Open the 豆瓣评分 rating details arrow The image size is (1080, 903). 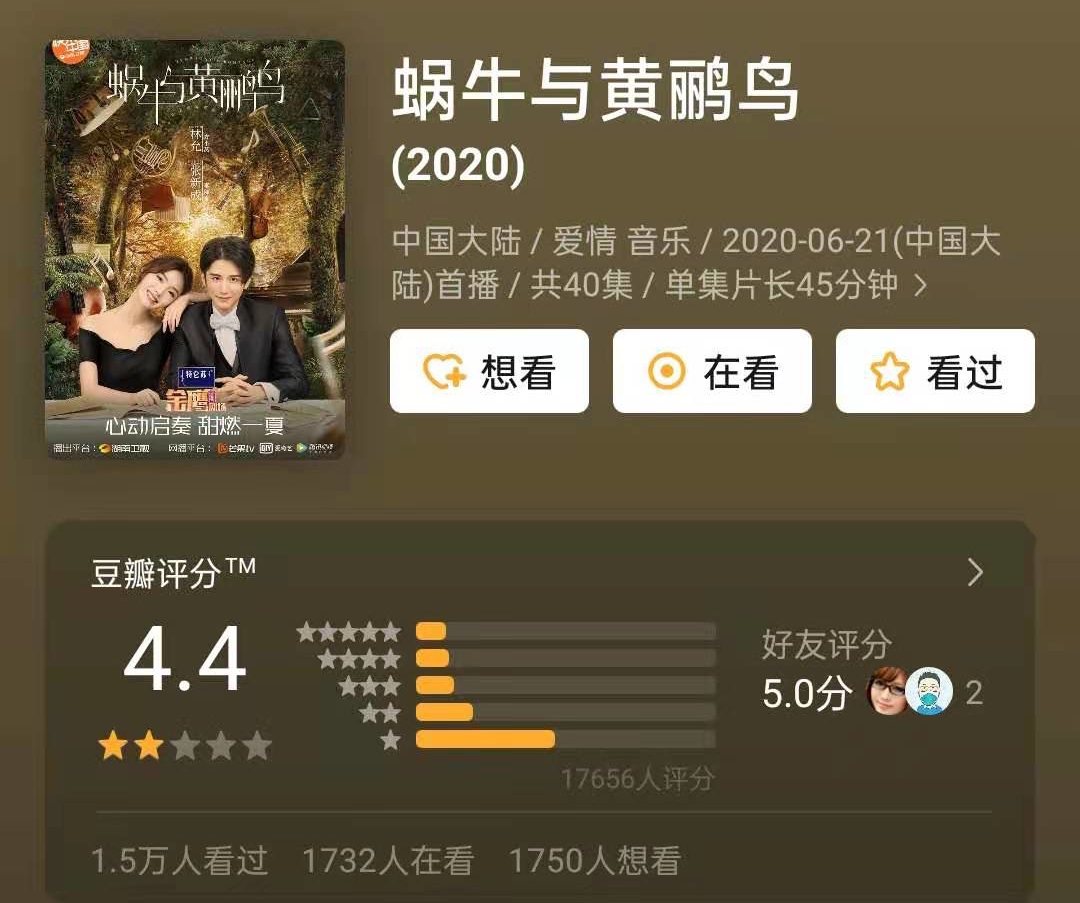pyautogui.click(x=975, y=573)
